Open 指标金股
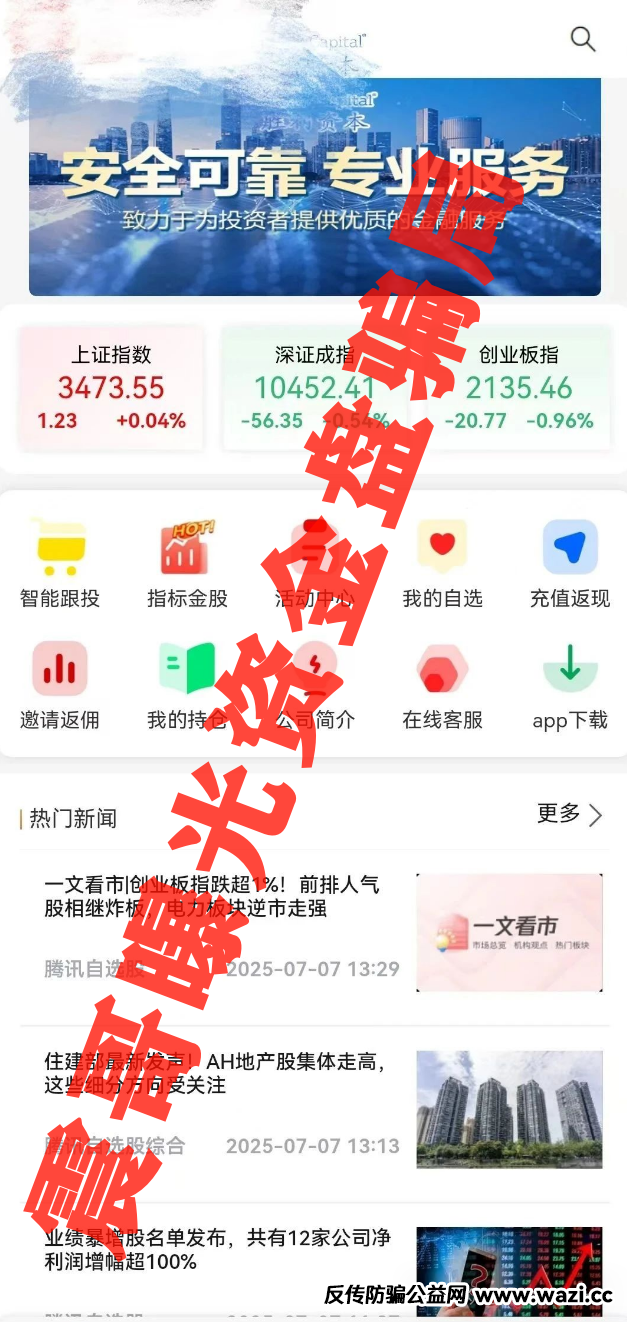627x1322 pixels. [187, 563]
